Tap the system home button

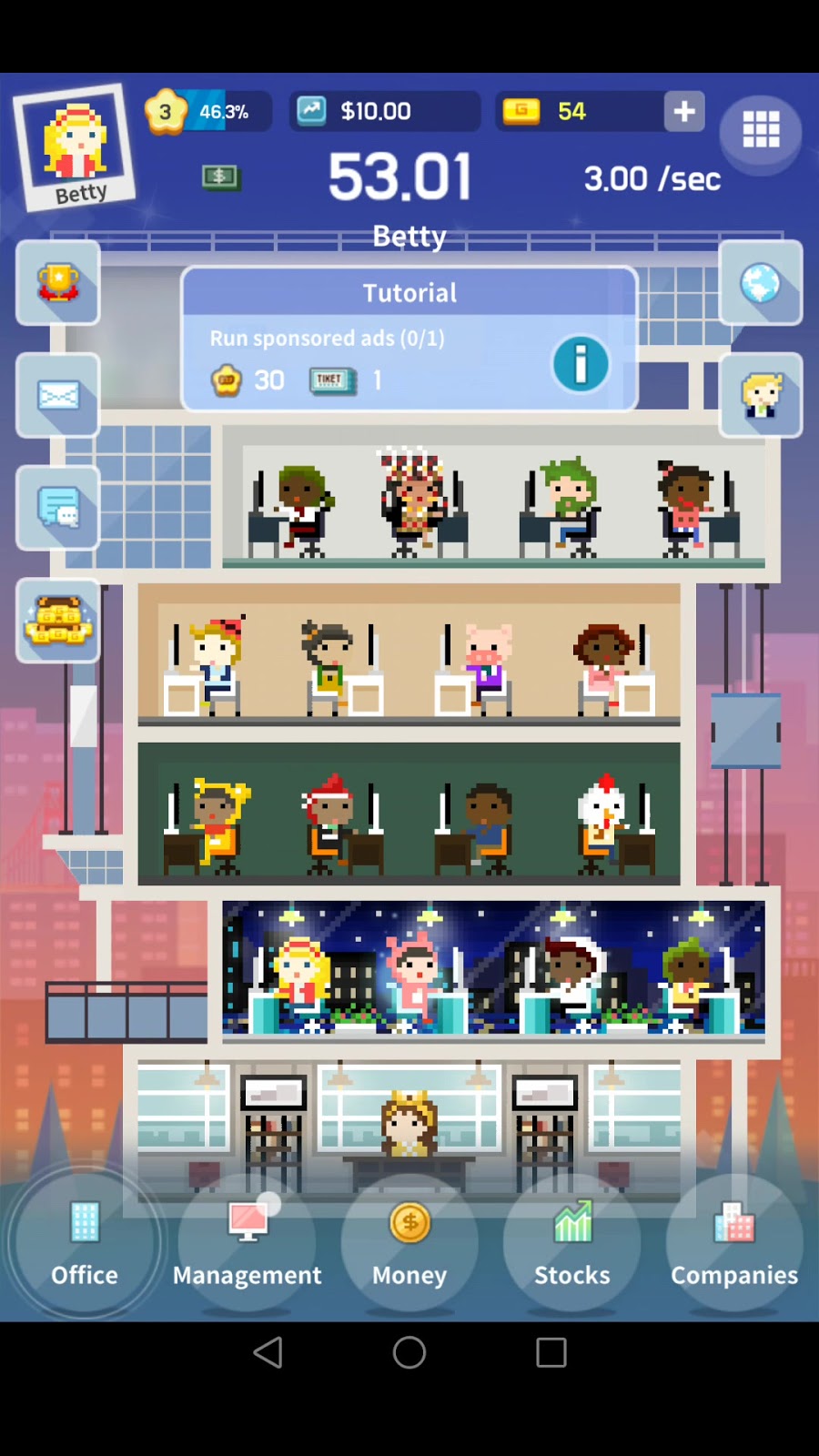(x=409, y=1352)
